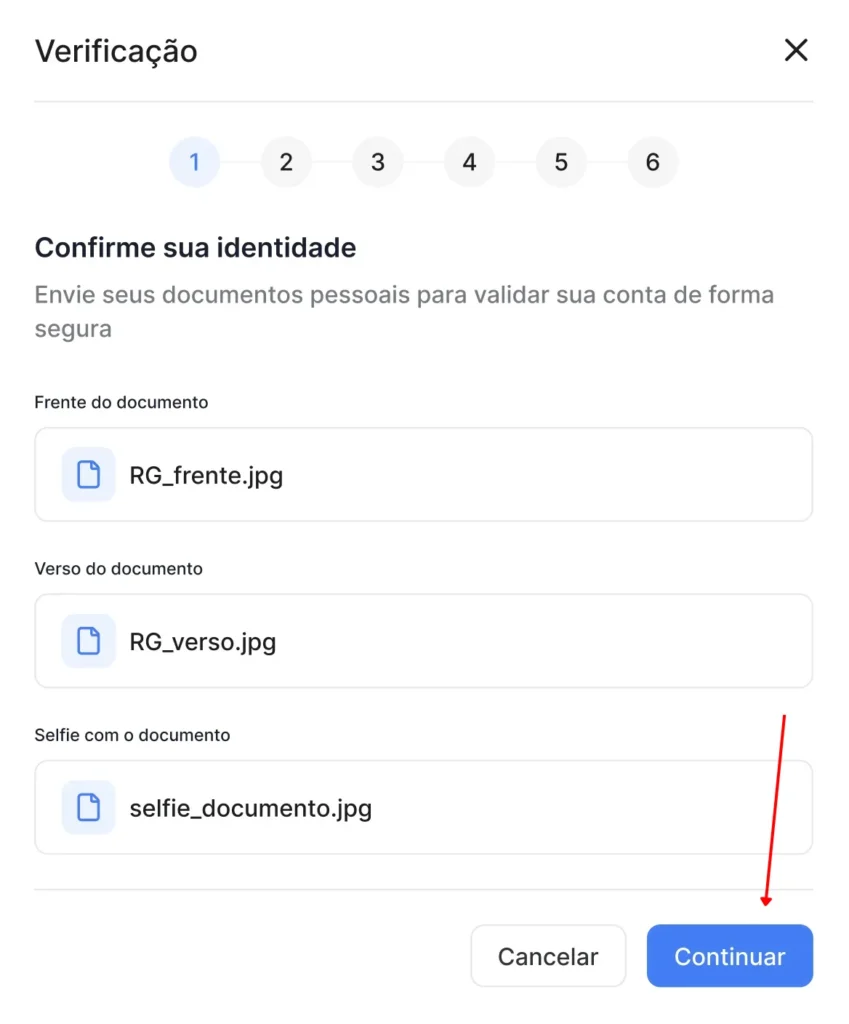849x1024 pixels.
Task: Go to step 6 of verification
Action: tap(652, 162)
